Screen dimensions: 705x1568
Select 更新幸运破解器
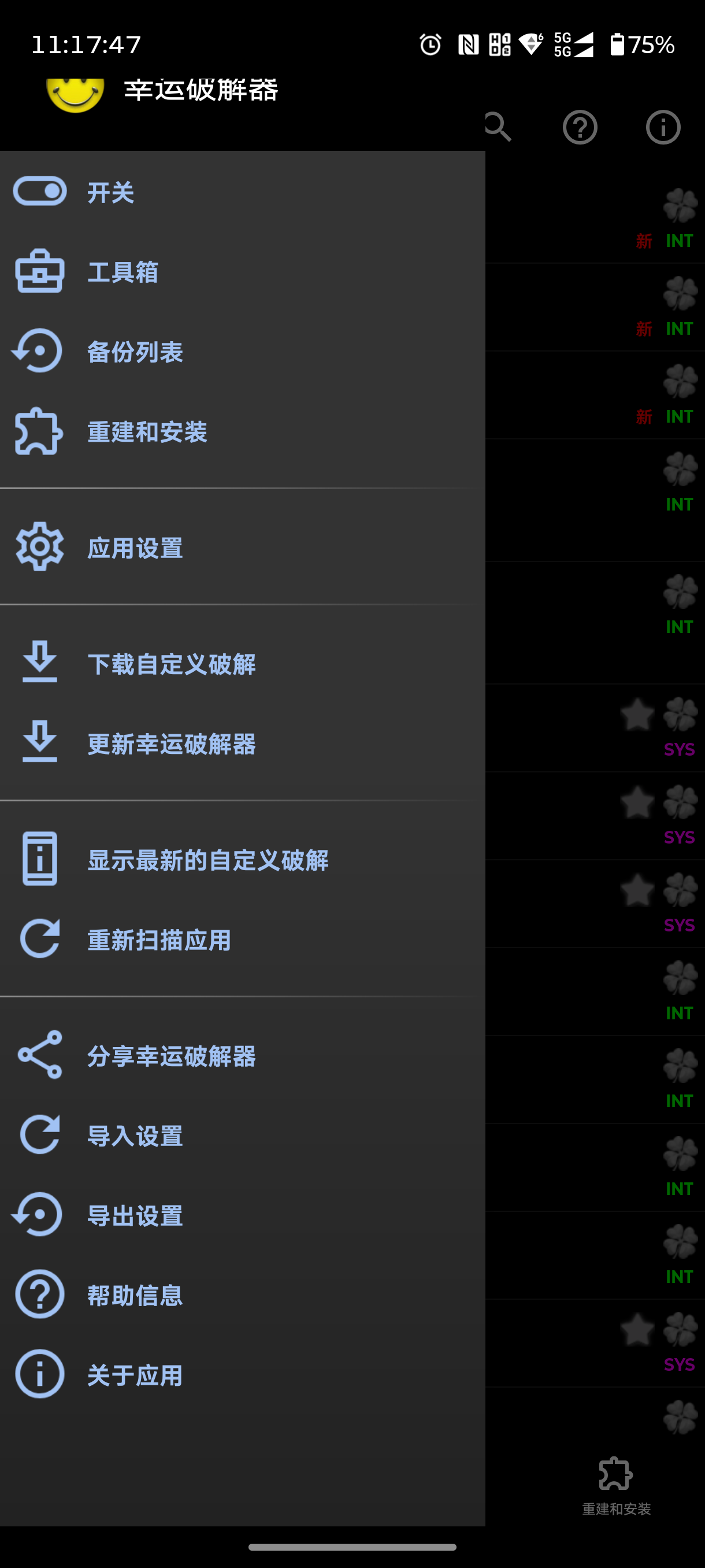[x=243, y=743]
